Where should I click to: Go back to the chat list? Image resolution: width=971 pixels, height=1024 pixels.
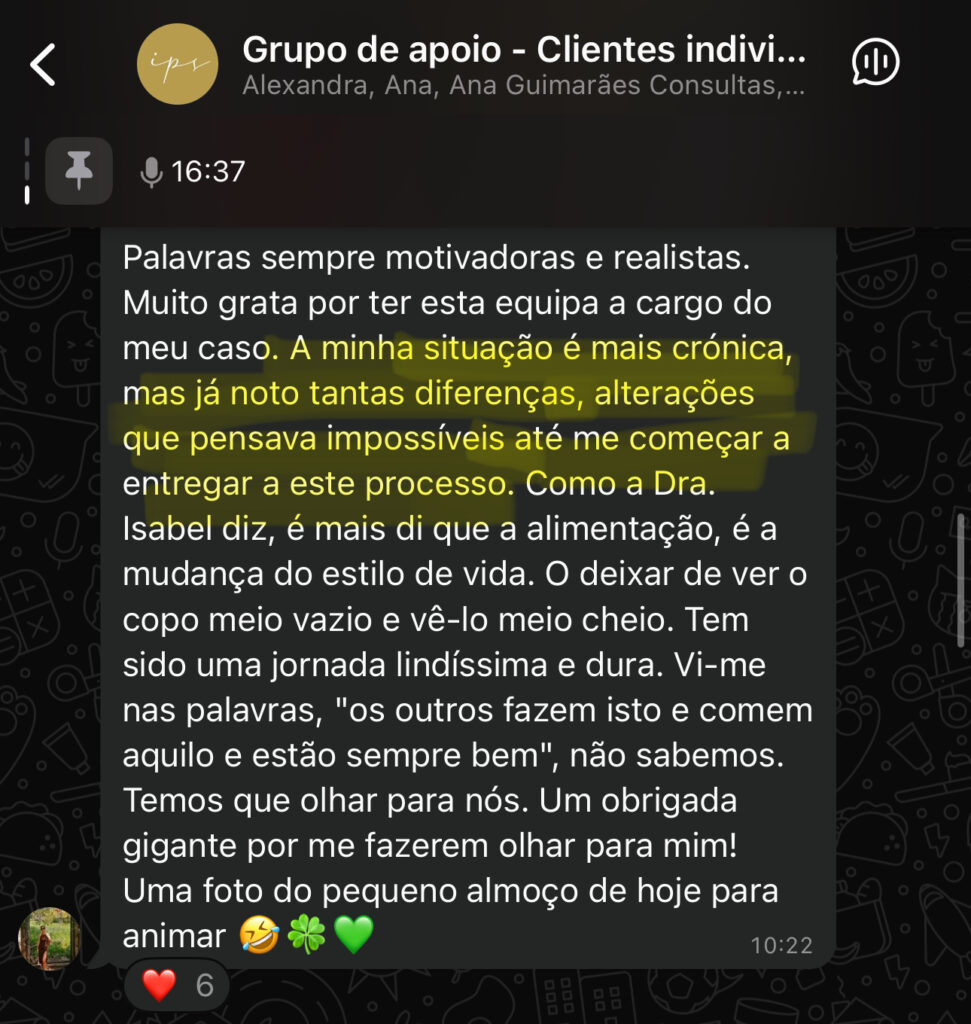[42, 65]
